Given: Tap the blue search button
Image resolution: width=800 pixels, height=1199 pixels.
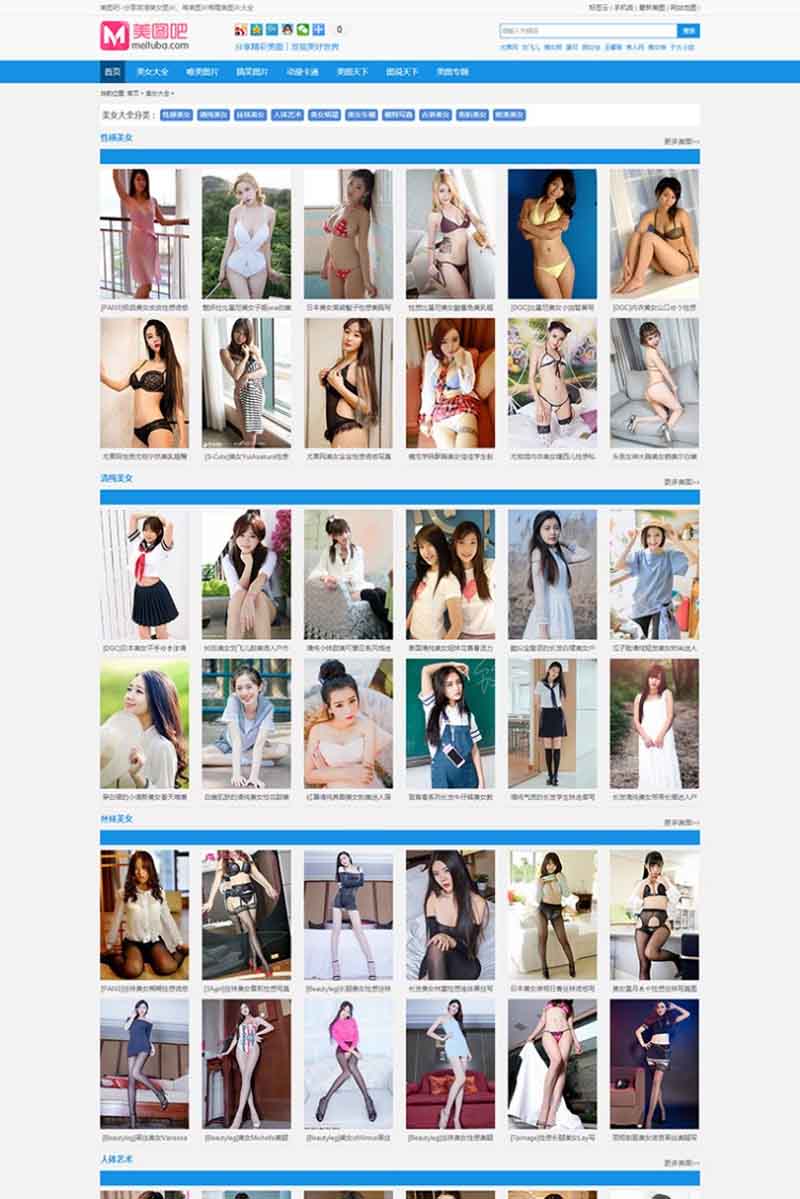Looking at the screenshot, I should click(688, 31).
